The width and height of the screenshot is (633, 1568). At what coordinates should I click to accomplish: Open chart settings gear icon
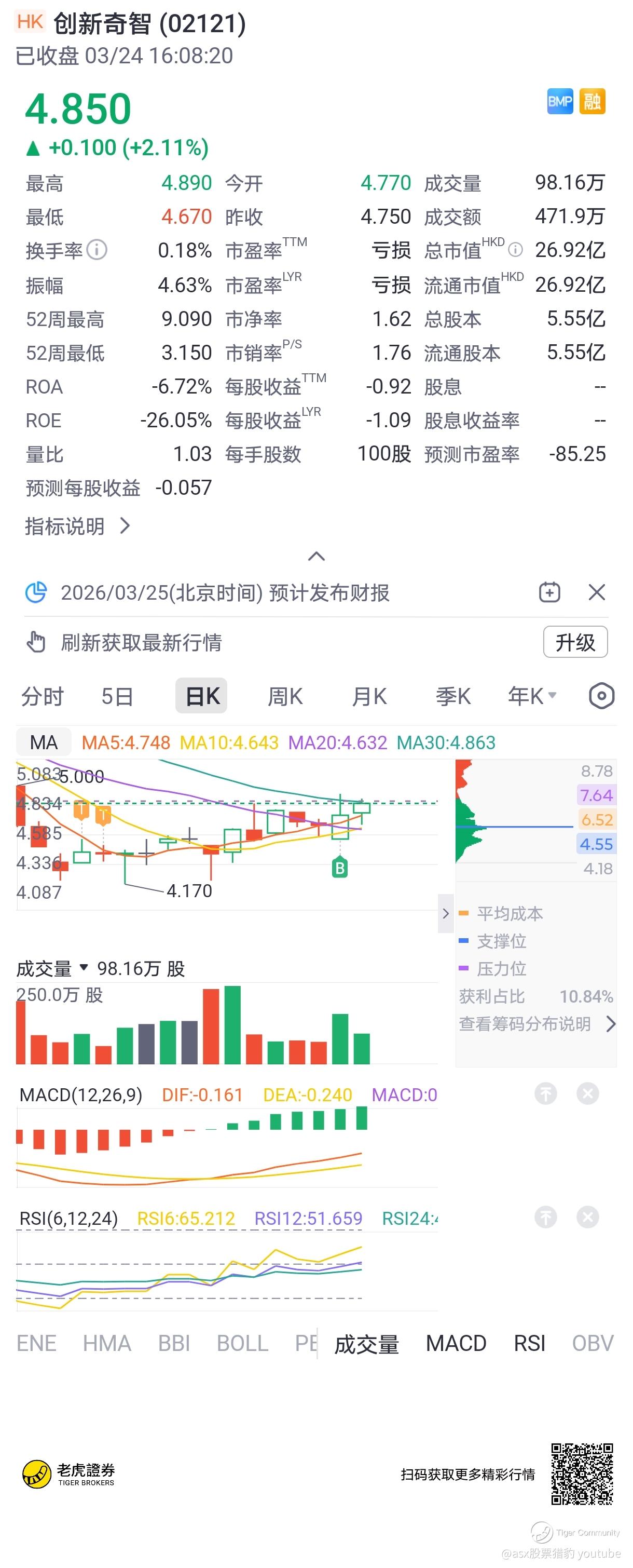(601, 696)
